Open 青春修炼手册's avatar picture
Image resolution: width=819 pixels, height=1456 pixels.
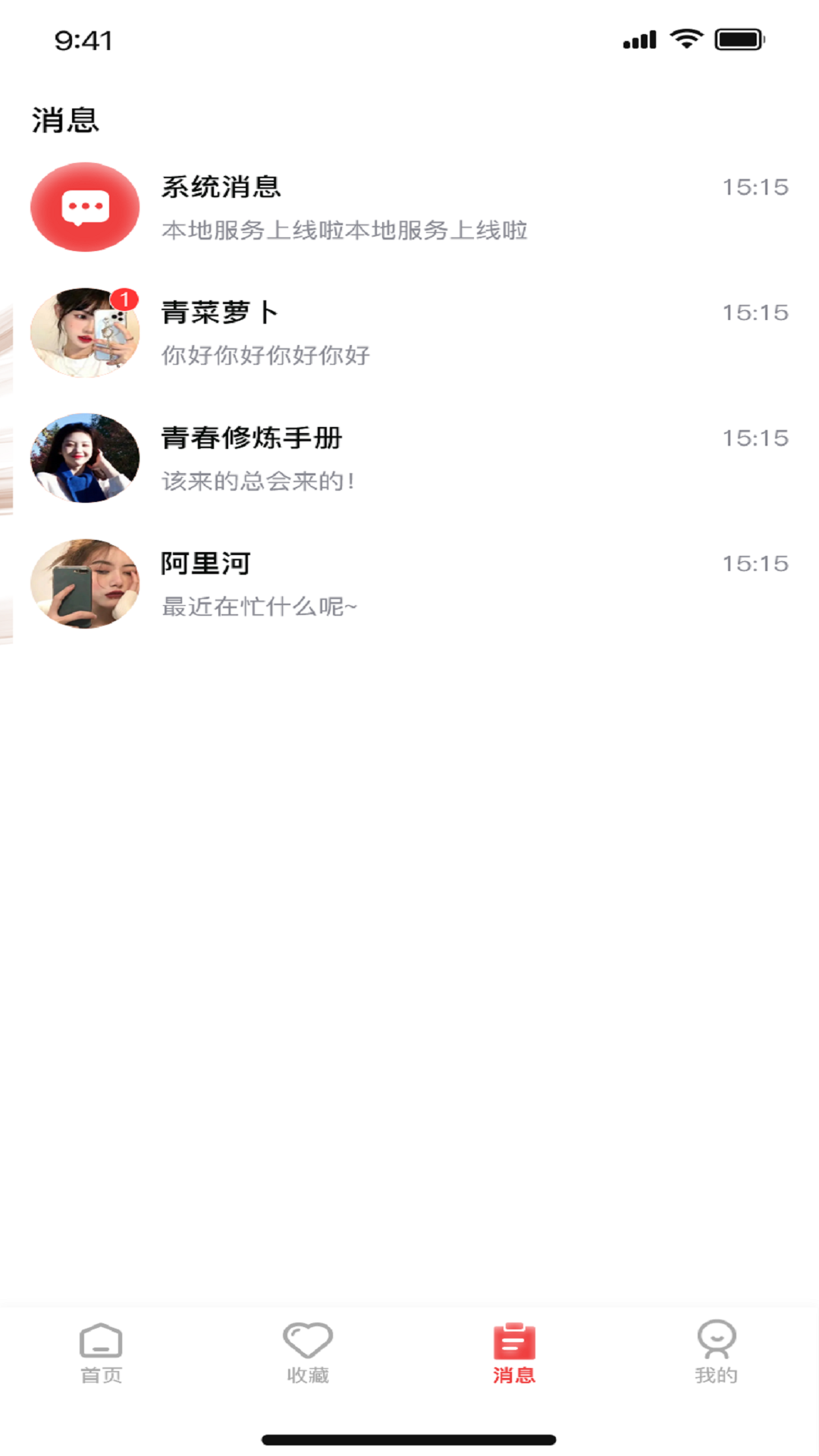tap(84, 458)
